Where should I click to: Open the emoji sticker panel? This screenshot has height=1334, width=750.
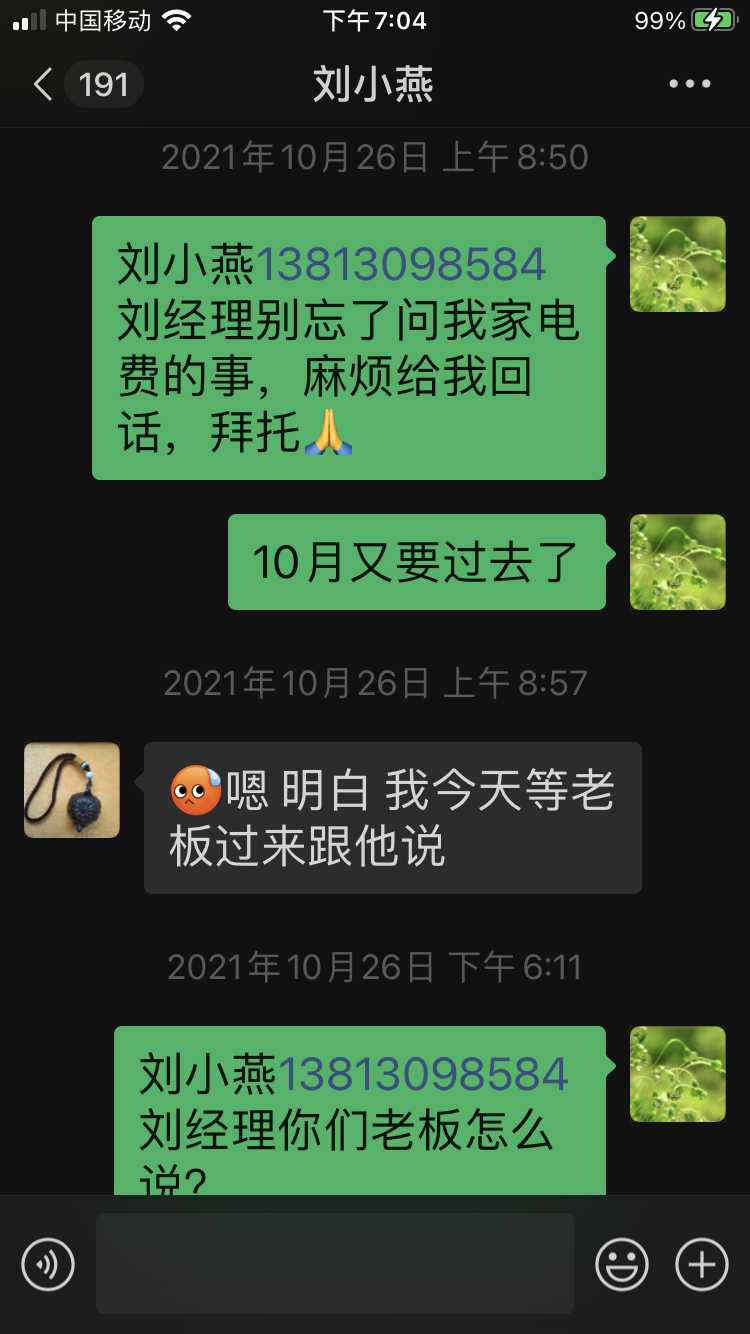coord(622,1265)
